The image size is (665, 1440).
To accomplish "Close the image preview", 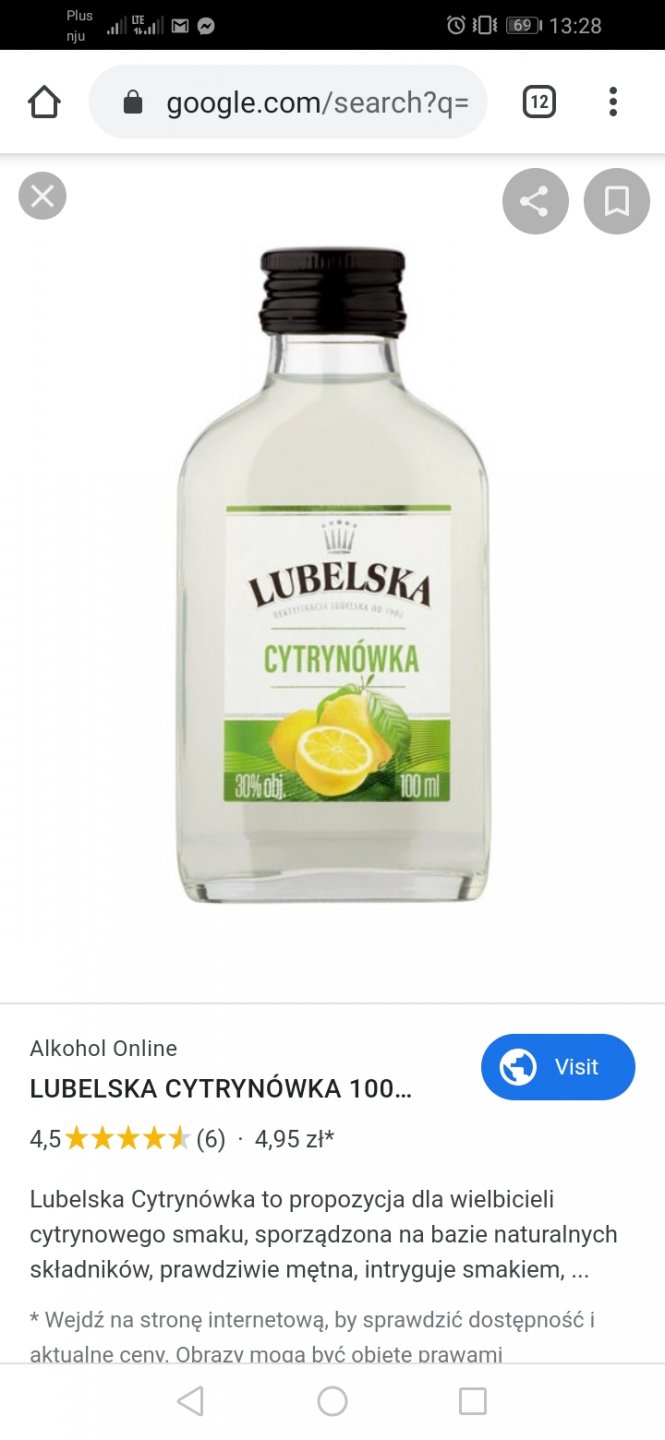I will tap(42, 196).
